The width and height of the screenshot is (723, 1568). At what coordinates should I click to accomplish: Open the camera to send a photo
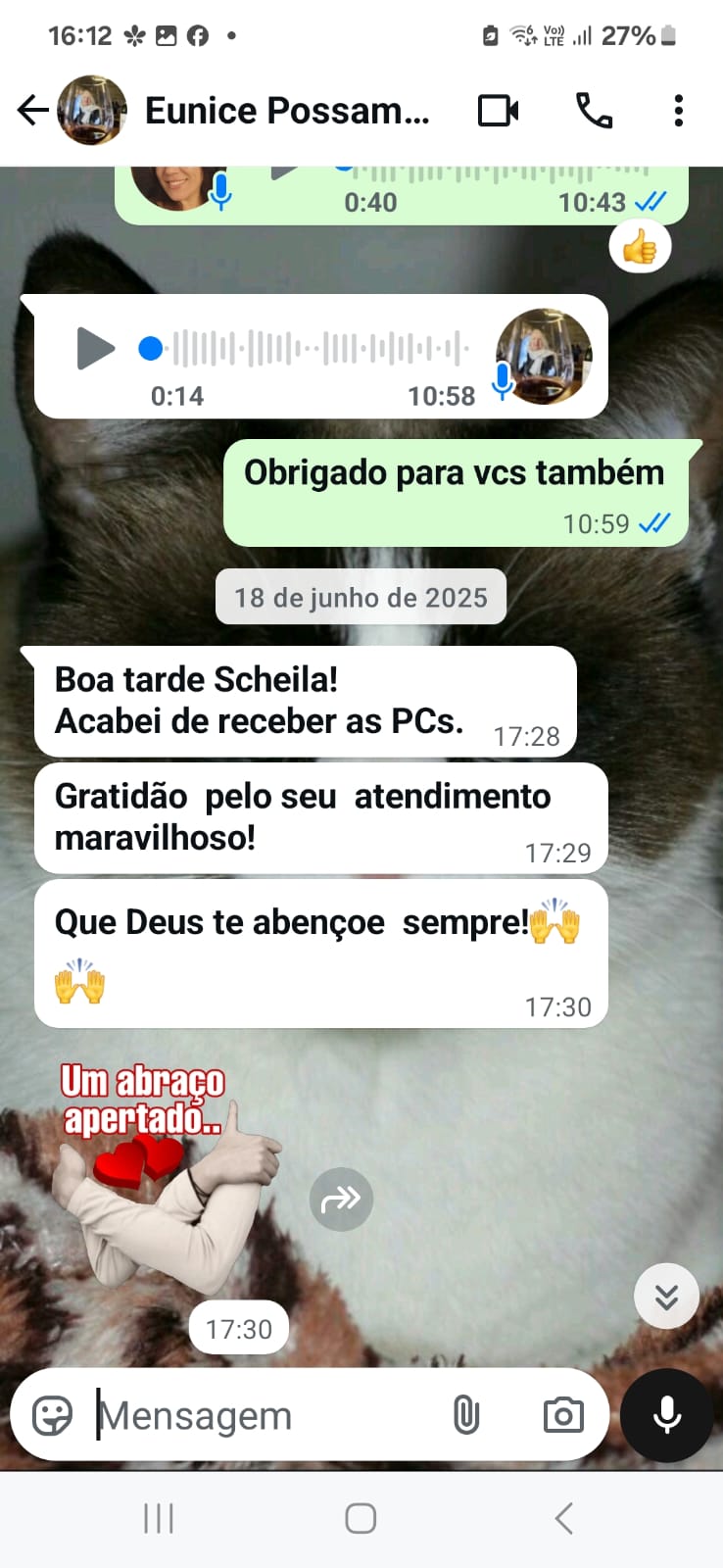pos(563,1415)
